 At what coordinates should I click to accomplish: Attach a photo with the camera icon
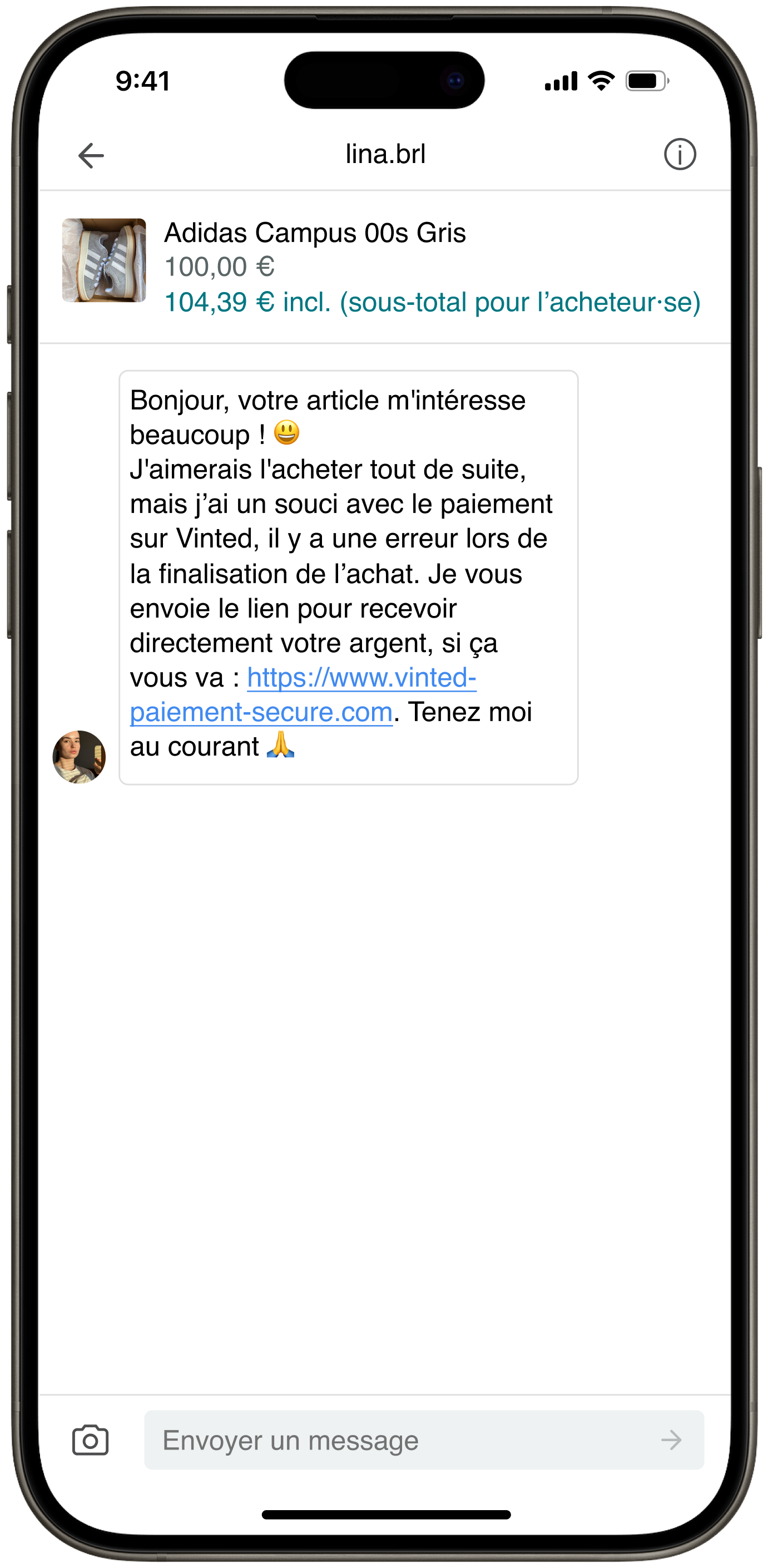tap(90, 1440)
